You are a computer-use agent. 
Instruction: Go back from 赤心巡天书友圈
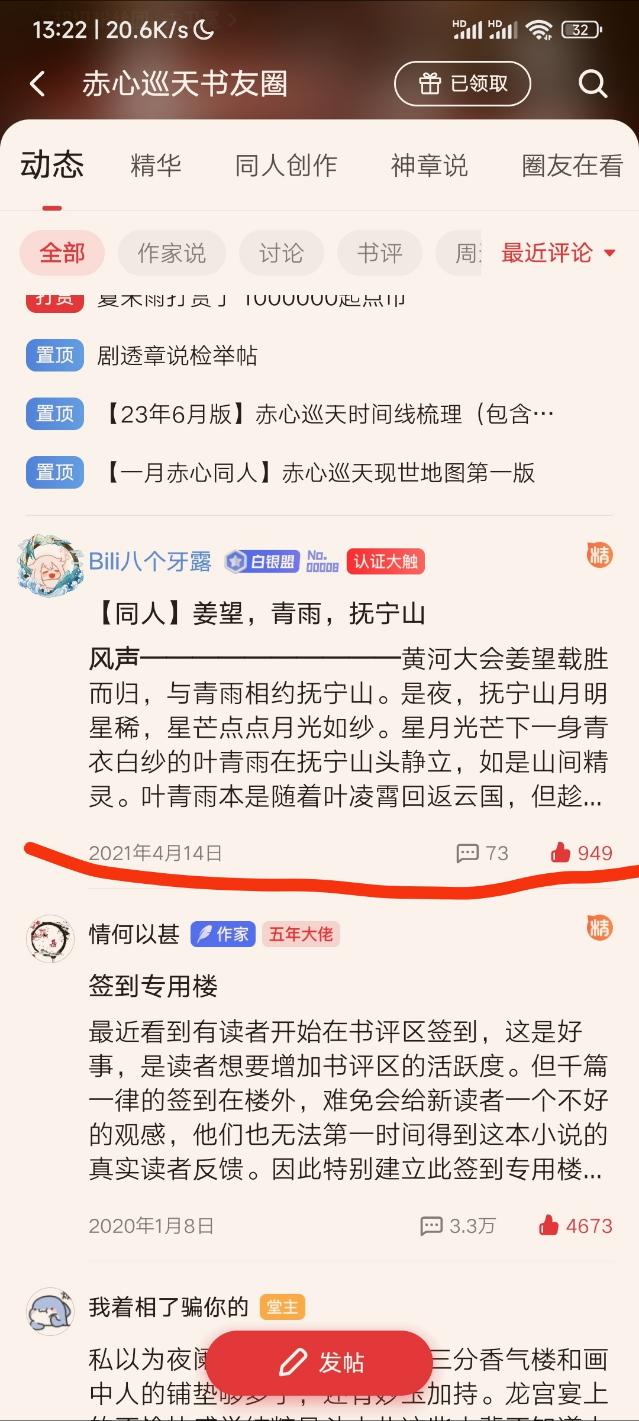(x=38, y=84)
